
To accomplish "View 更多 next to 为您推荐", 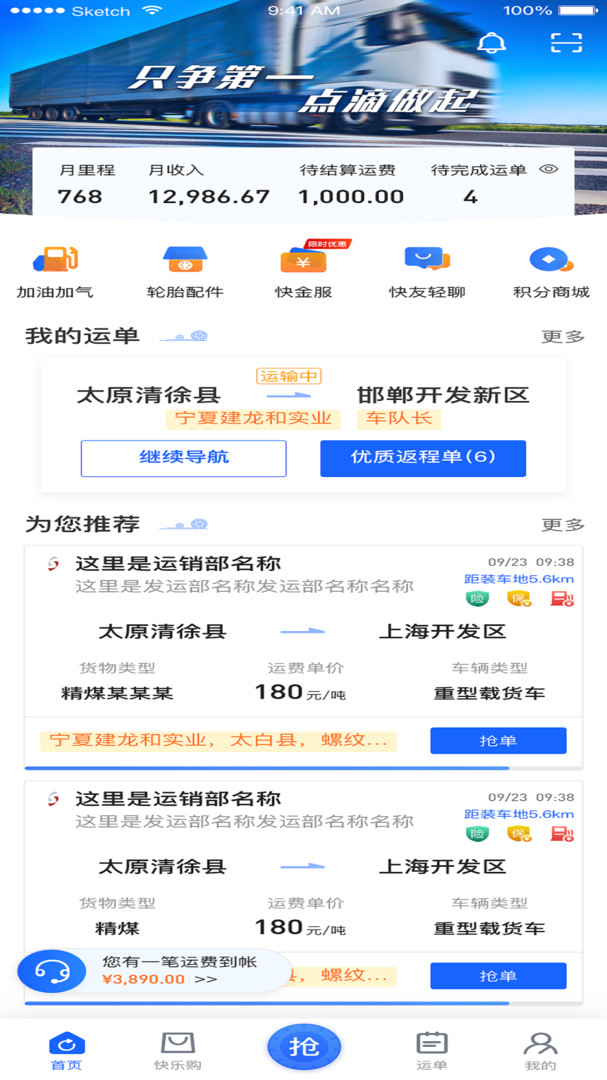I will click(563, 525).
